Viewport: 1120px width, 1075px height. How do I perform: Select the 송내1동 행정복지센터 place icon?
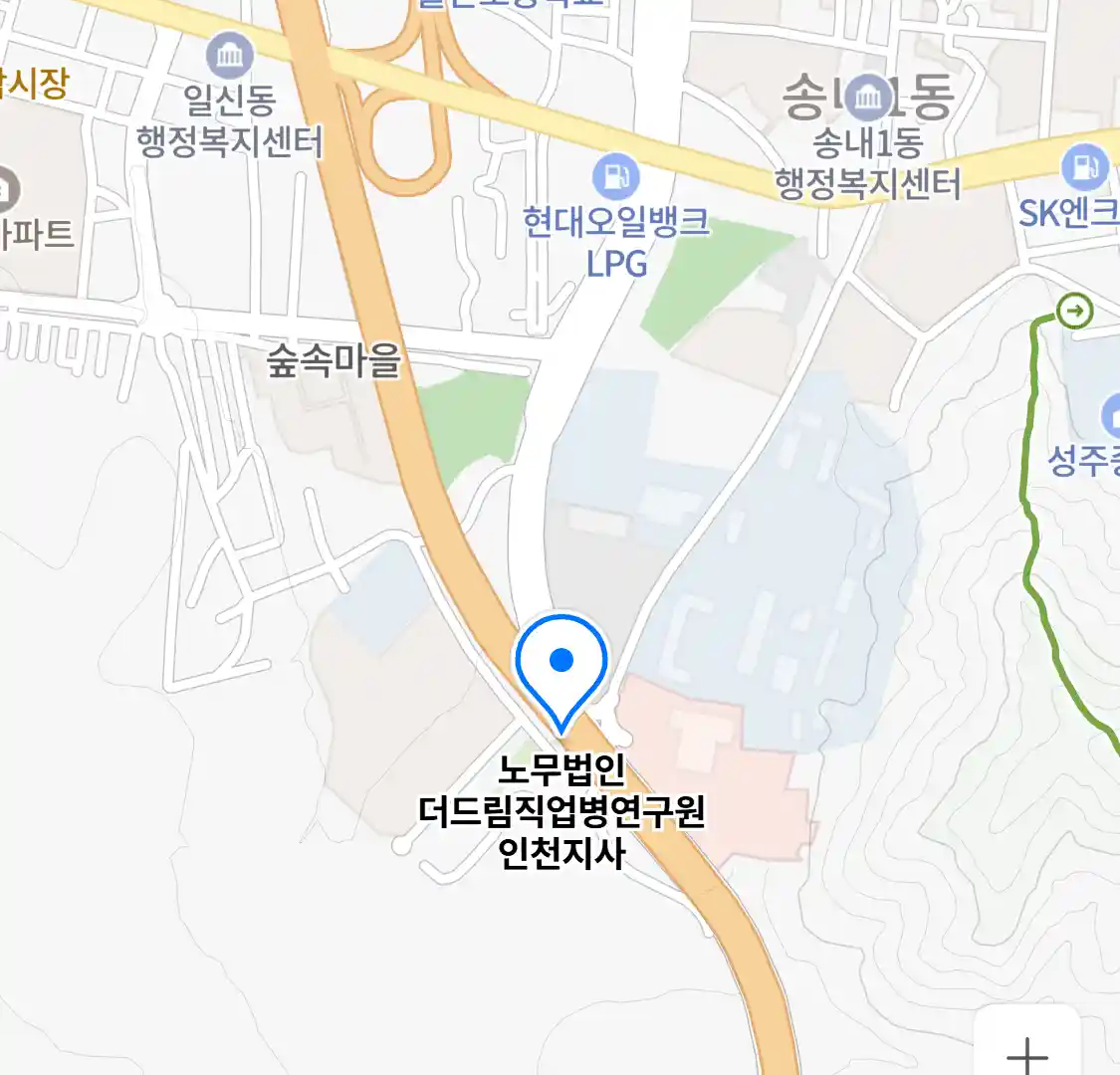pyautogui.click(x=869, y=97)
